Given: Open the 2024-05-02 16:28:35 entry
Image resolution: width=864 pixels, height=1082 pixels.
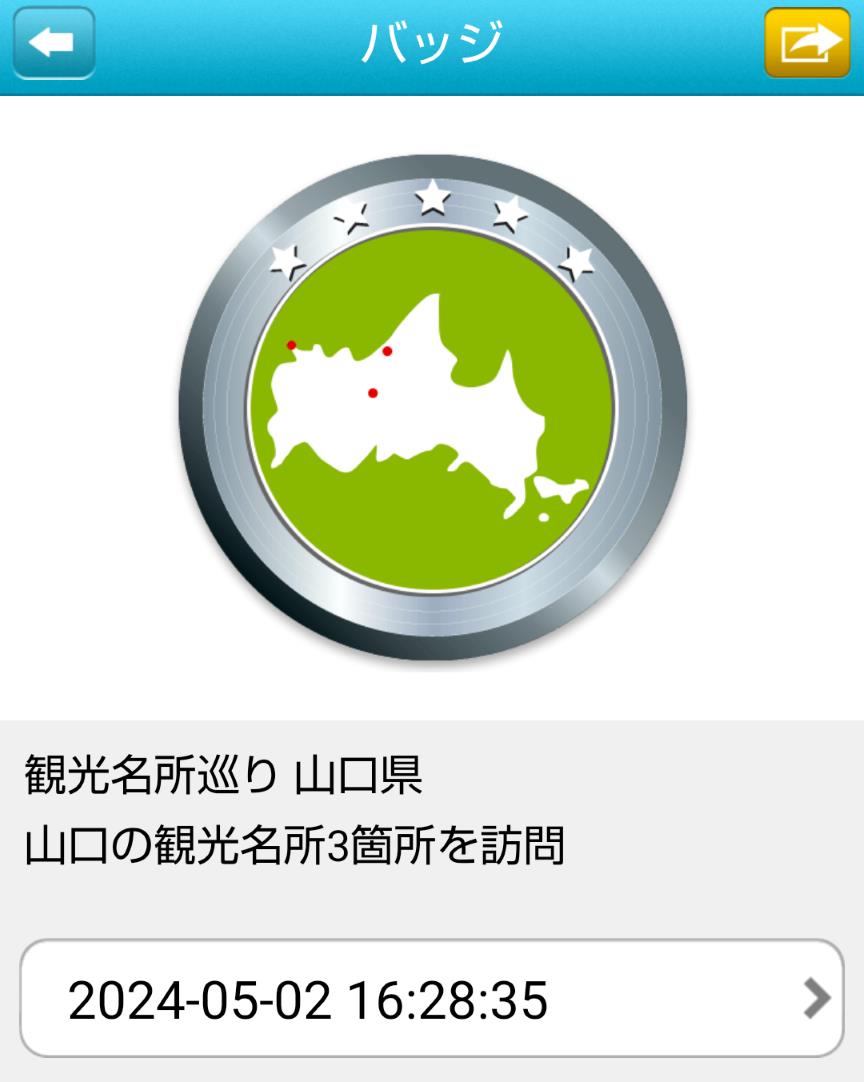Looking at the screenshot, I should click(432, 998).
